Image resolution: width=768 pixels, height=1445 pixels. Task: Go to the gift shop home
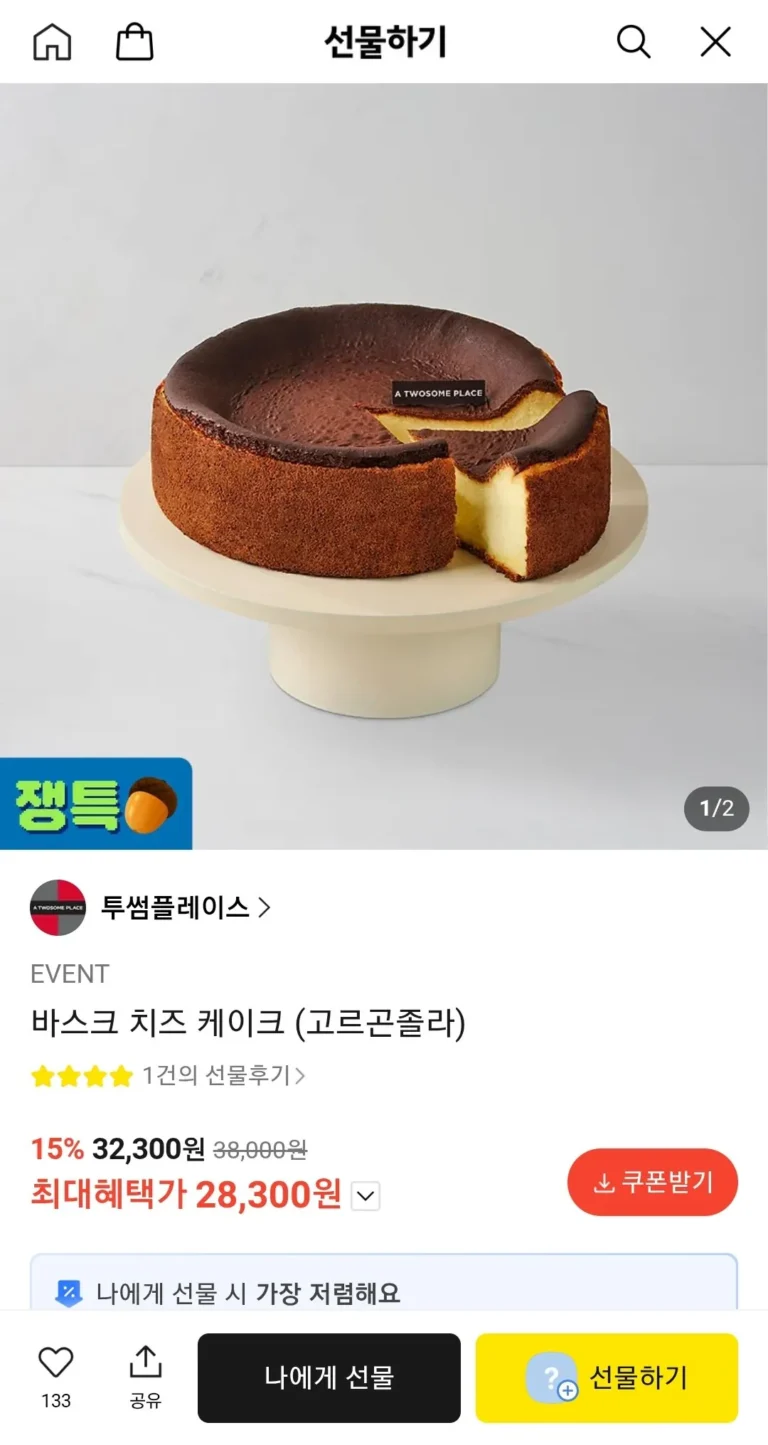pos(52,42)
